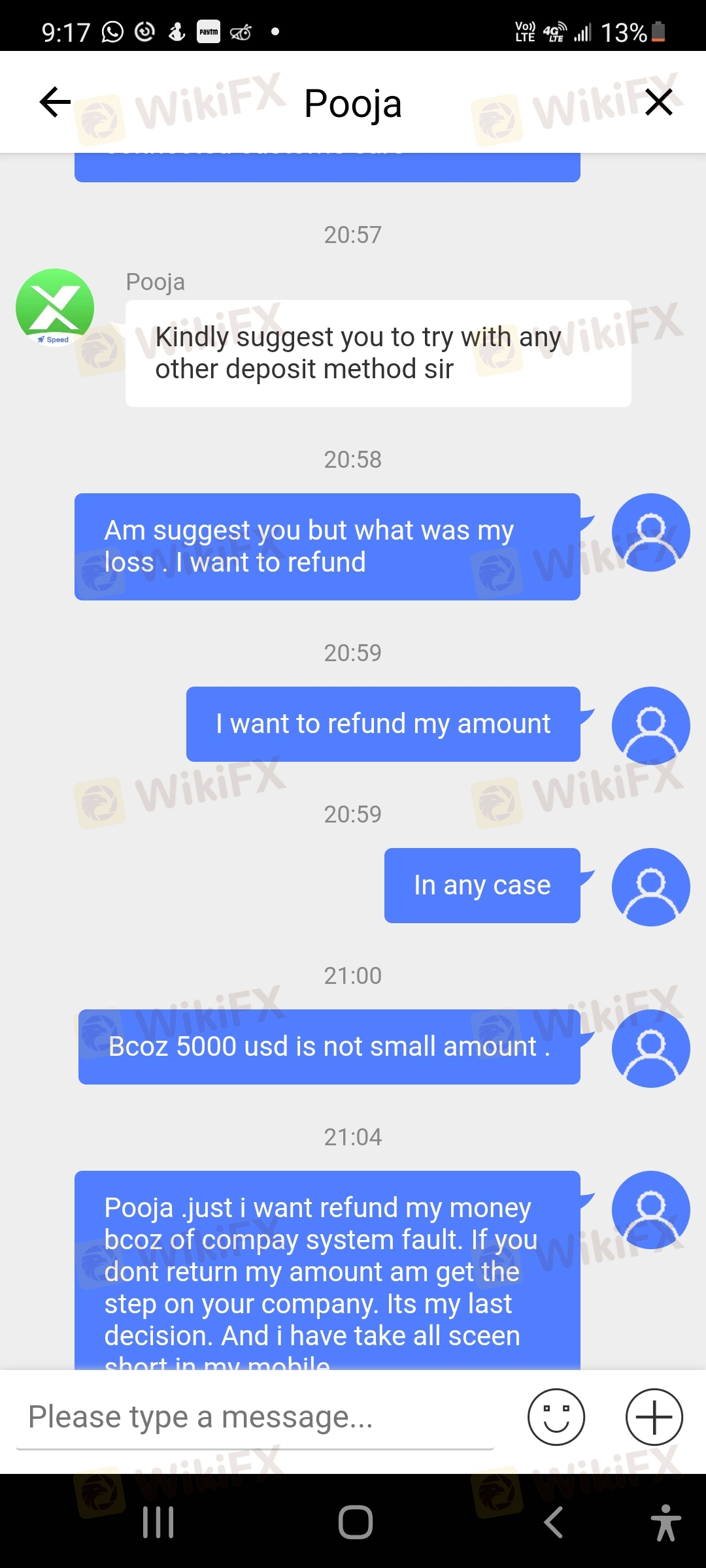Open the recent apps view
706x1568 pixels.
pyautogui.click(x=158, y=1522)
